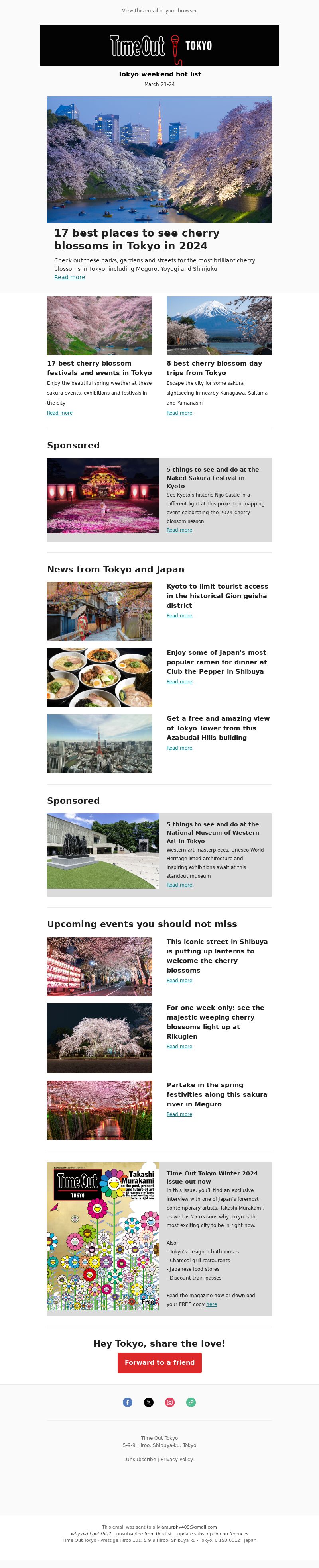
Task: Read more about National Museum of Western Art
Action: point(179,885)
